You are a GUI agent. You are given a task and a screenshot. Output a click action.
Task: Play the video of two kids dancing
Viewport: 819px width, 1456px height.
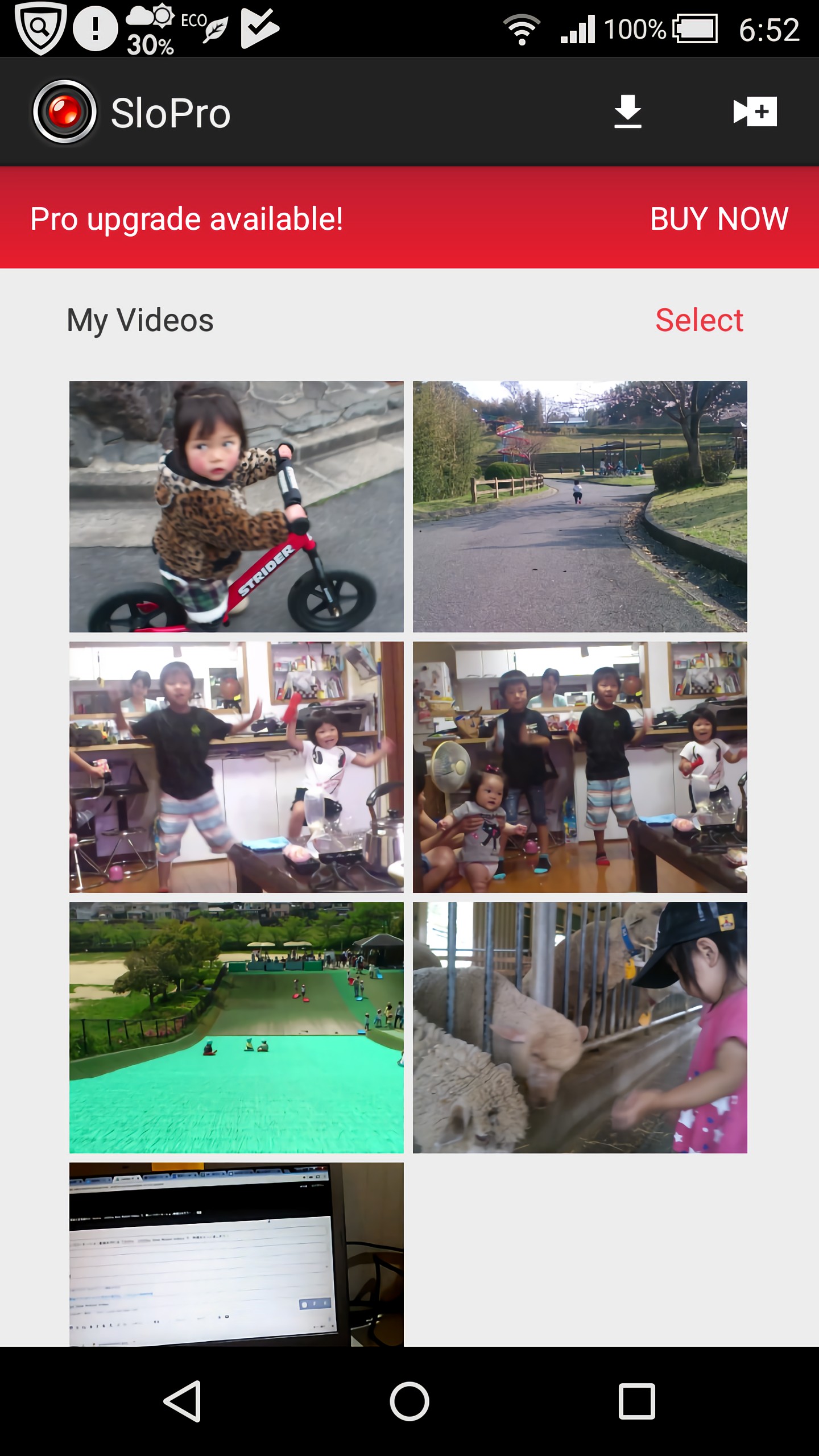click(x=237, y=767)
